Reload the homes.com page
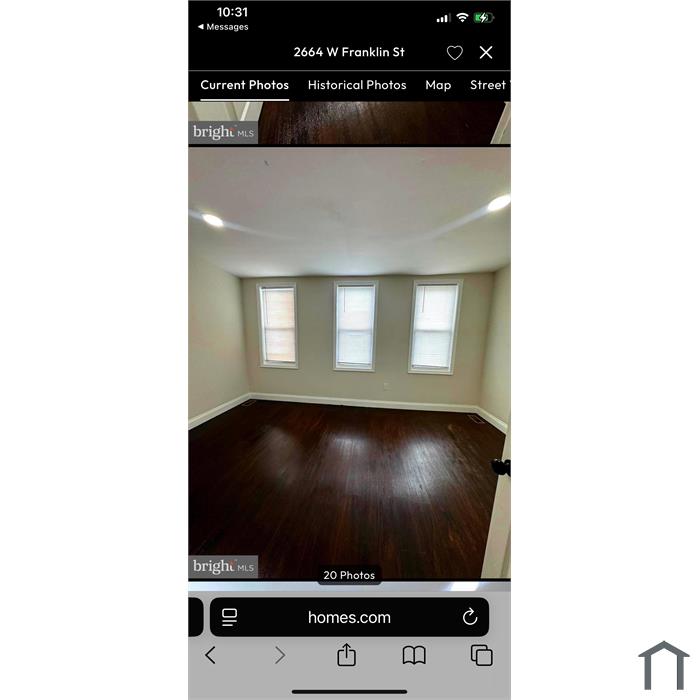 (470, 617)
